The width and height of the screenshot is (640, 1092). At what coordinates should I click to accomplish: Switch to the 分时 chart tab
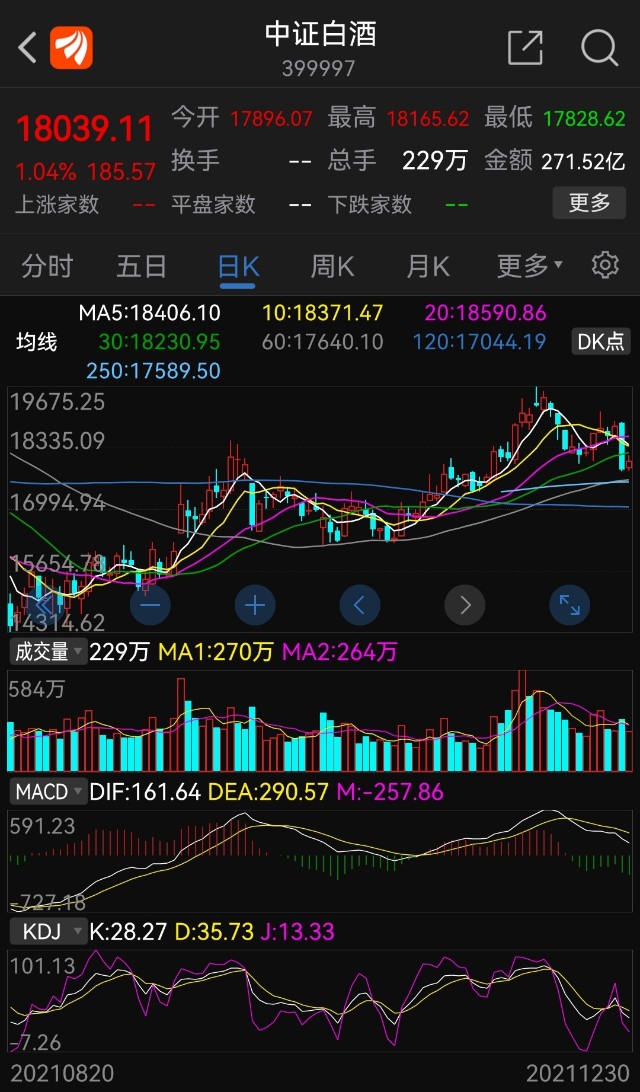point(47,266)
